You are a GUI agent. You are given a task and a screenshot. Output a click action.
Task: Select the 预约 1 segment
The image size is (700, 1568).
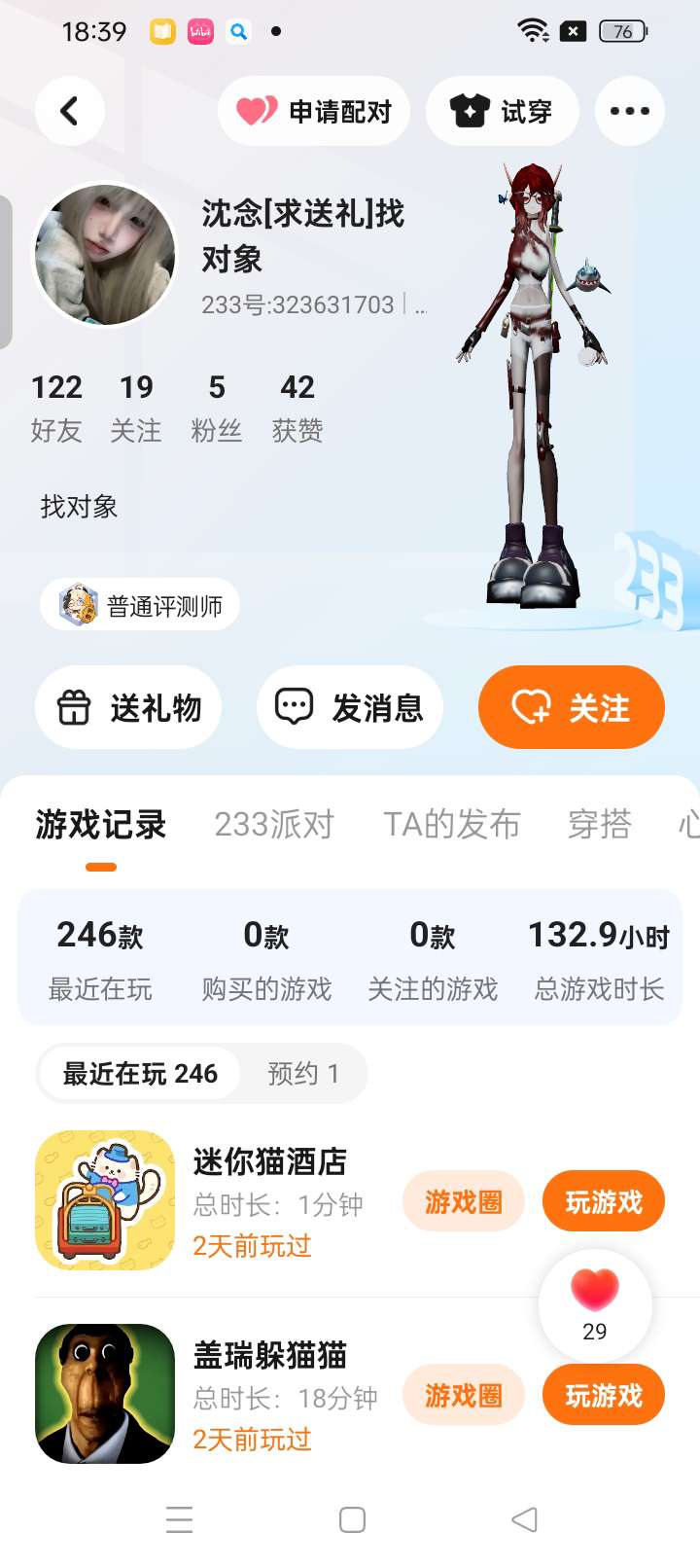coord(303,1074)
